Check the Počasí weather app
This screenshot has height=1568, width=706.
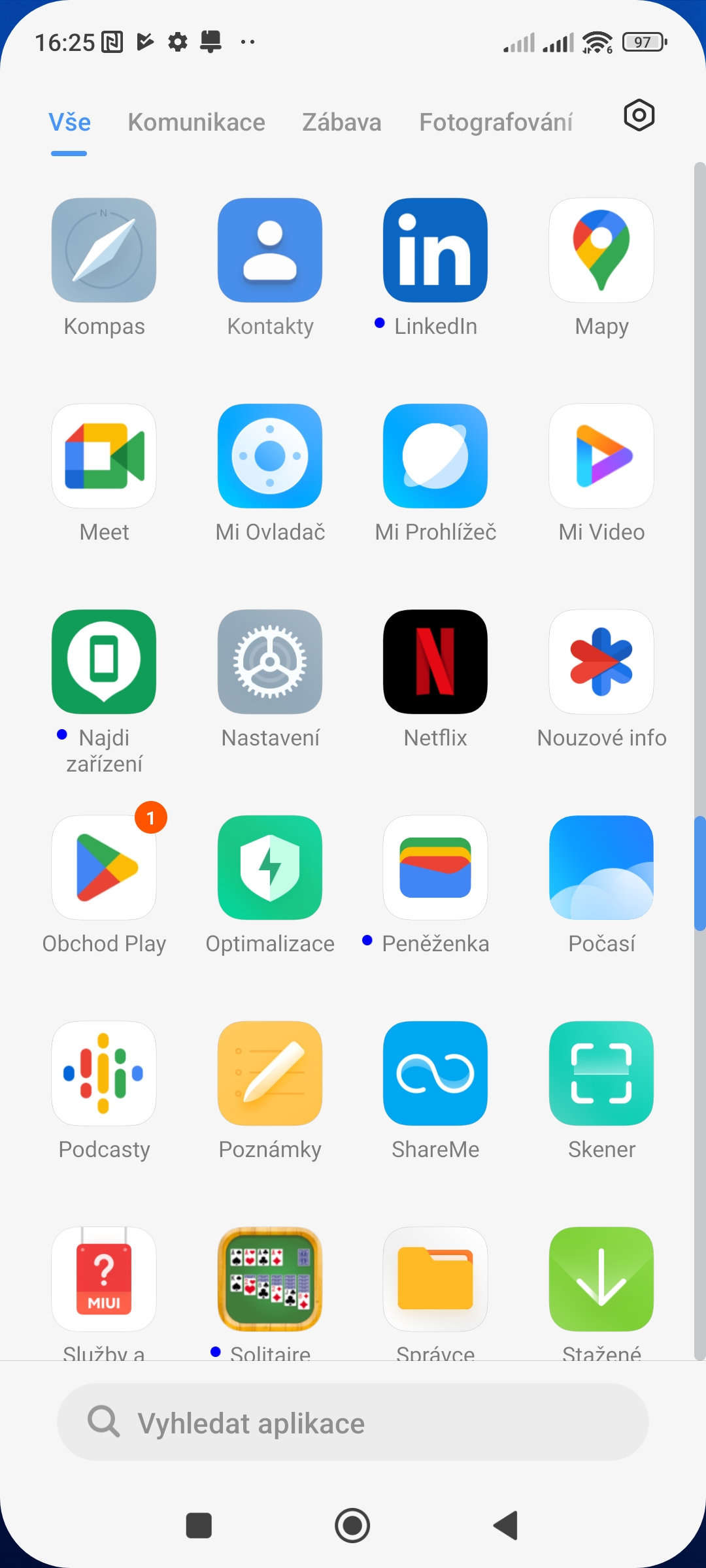click(x=601, y=868)
